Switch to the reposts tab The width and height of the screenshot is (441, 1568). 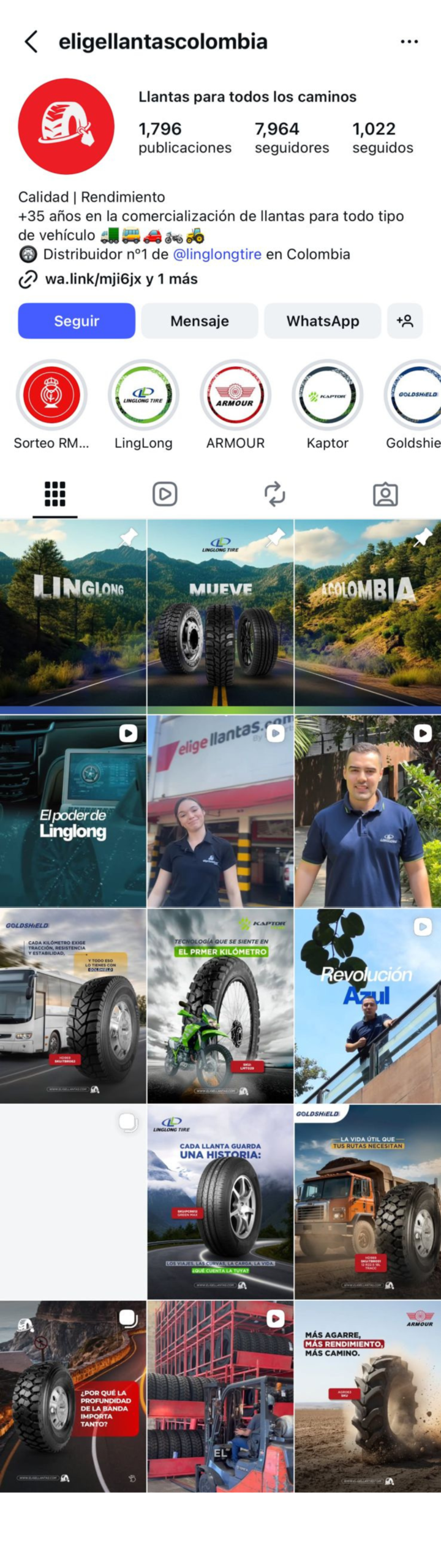pyautogui.click(x=275, y=494)
